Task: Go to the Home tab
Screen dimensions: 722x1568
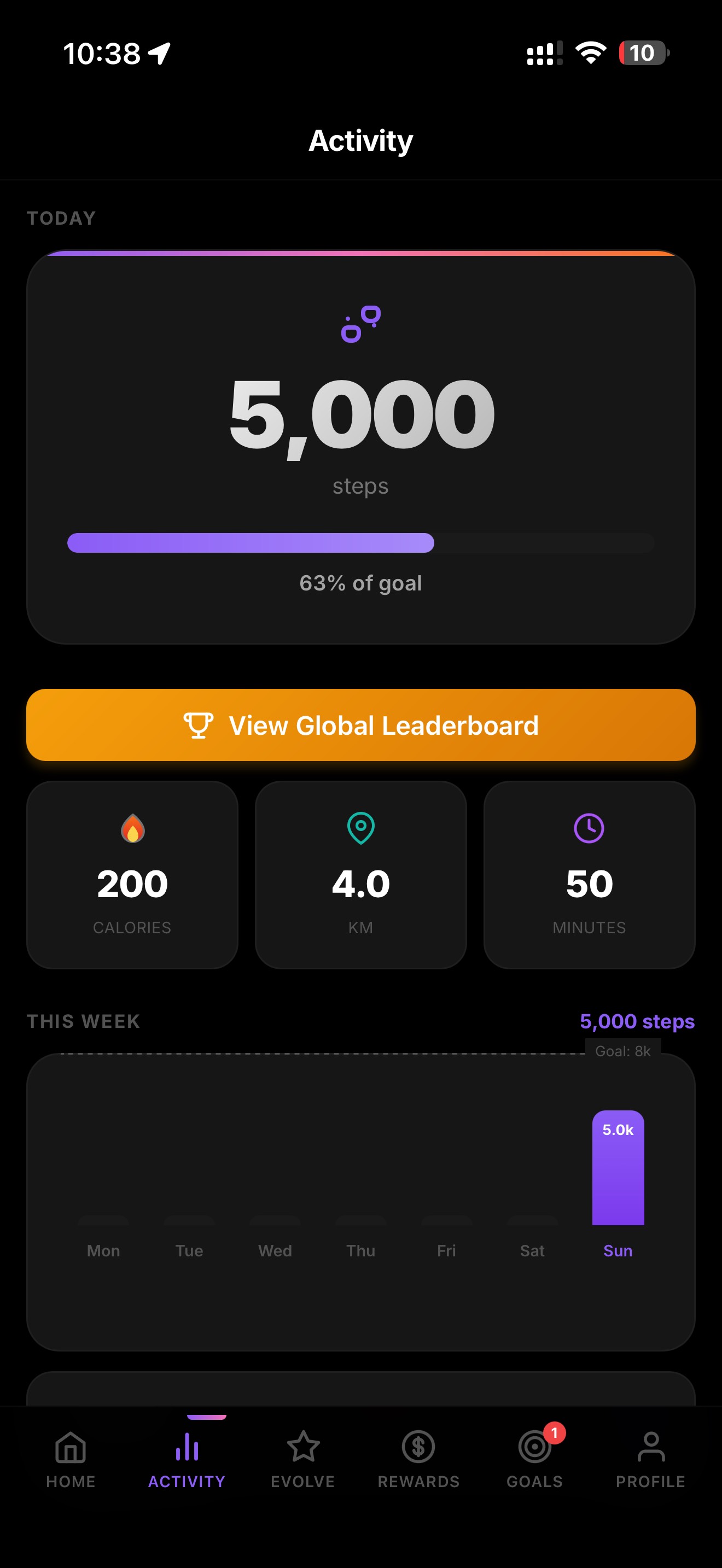Action: tap(71, 1457)
